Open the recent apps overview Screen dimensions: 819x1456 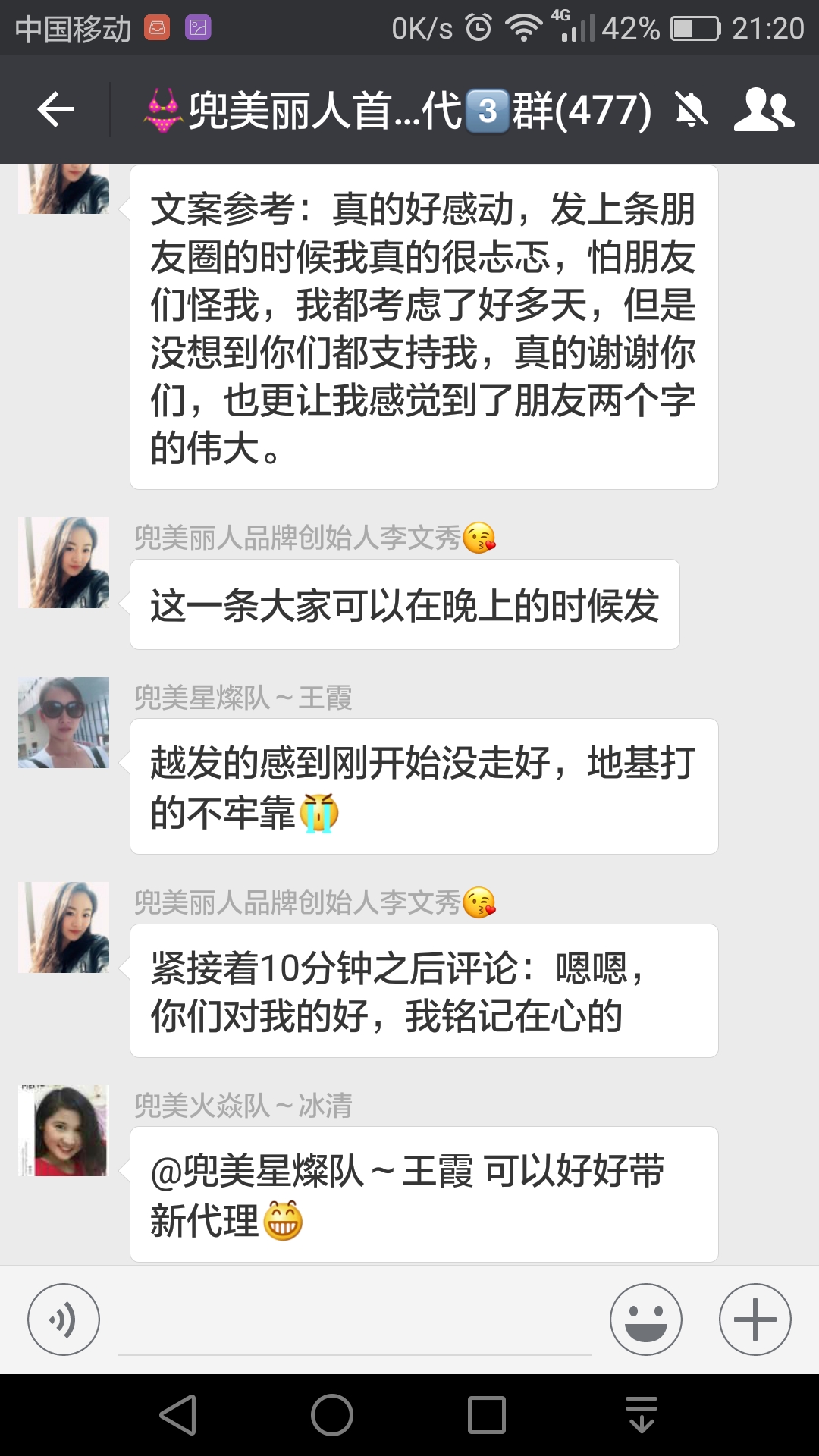(x=487, y=1415)
